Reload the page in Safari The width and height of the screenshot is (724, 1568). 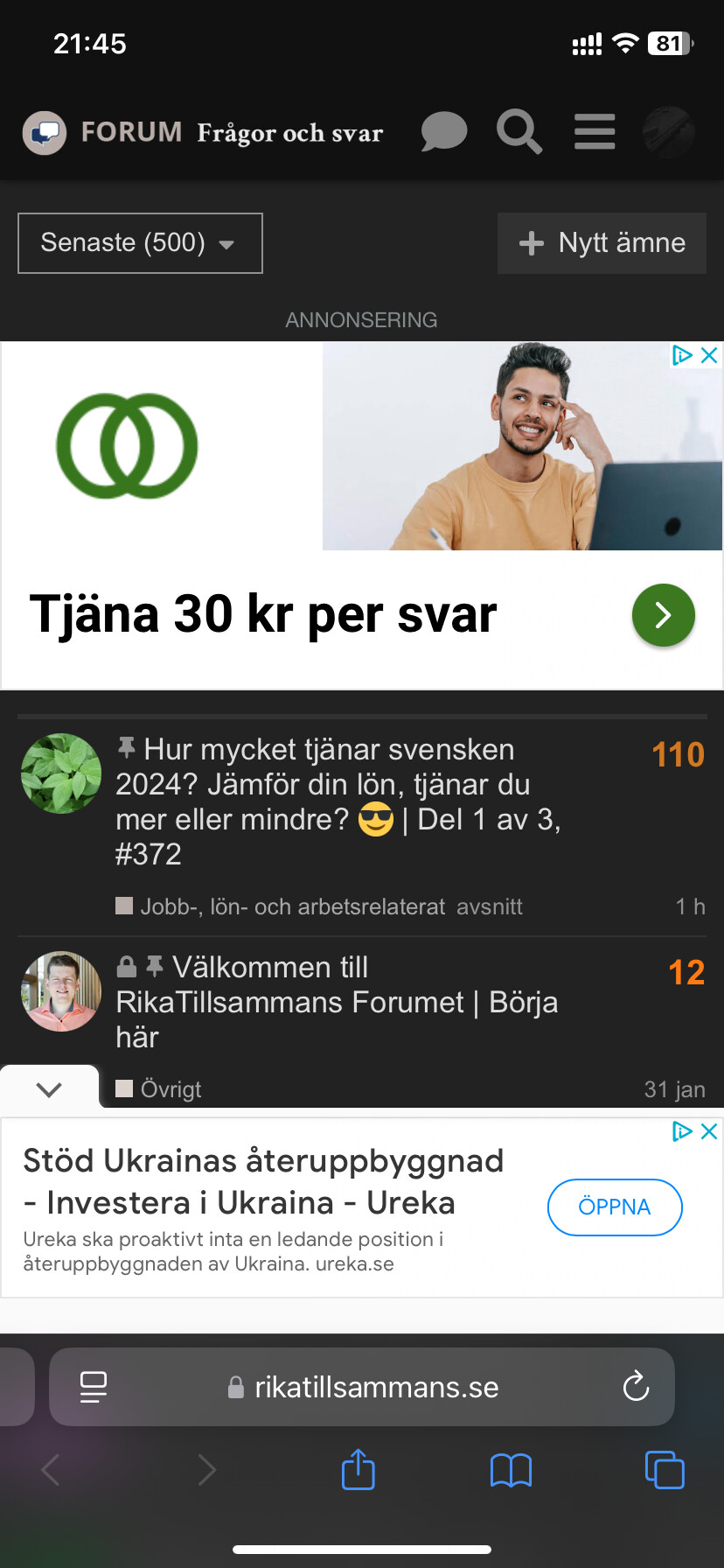point(636,1387)
